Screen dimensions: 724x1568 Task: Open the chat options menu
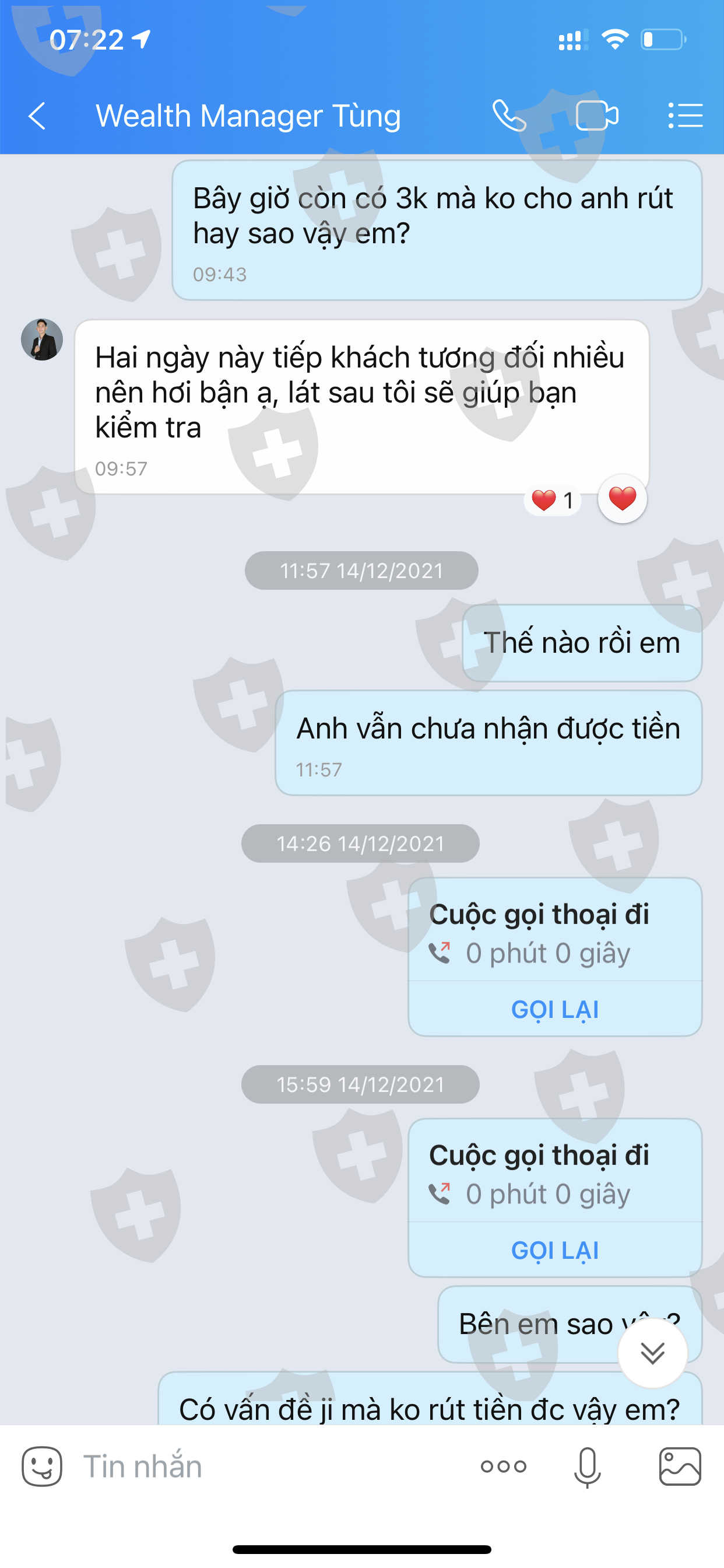(685, 116)
